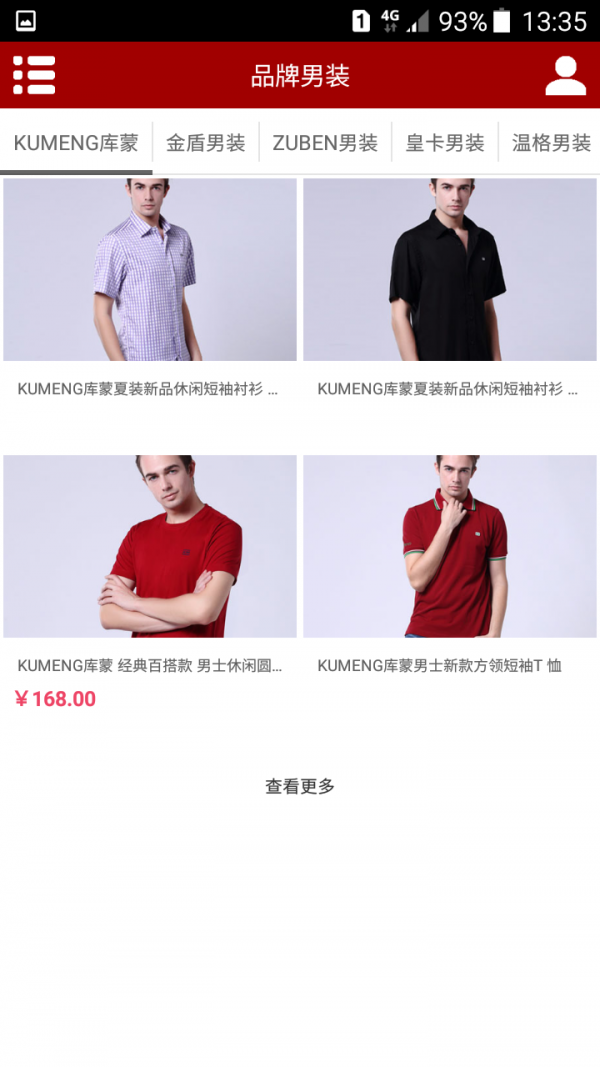Switch to the 温格男装 tab
Image resolution: width=600 pixels, height=1067 pixels.
click(x=551, y=143)
